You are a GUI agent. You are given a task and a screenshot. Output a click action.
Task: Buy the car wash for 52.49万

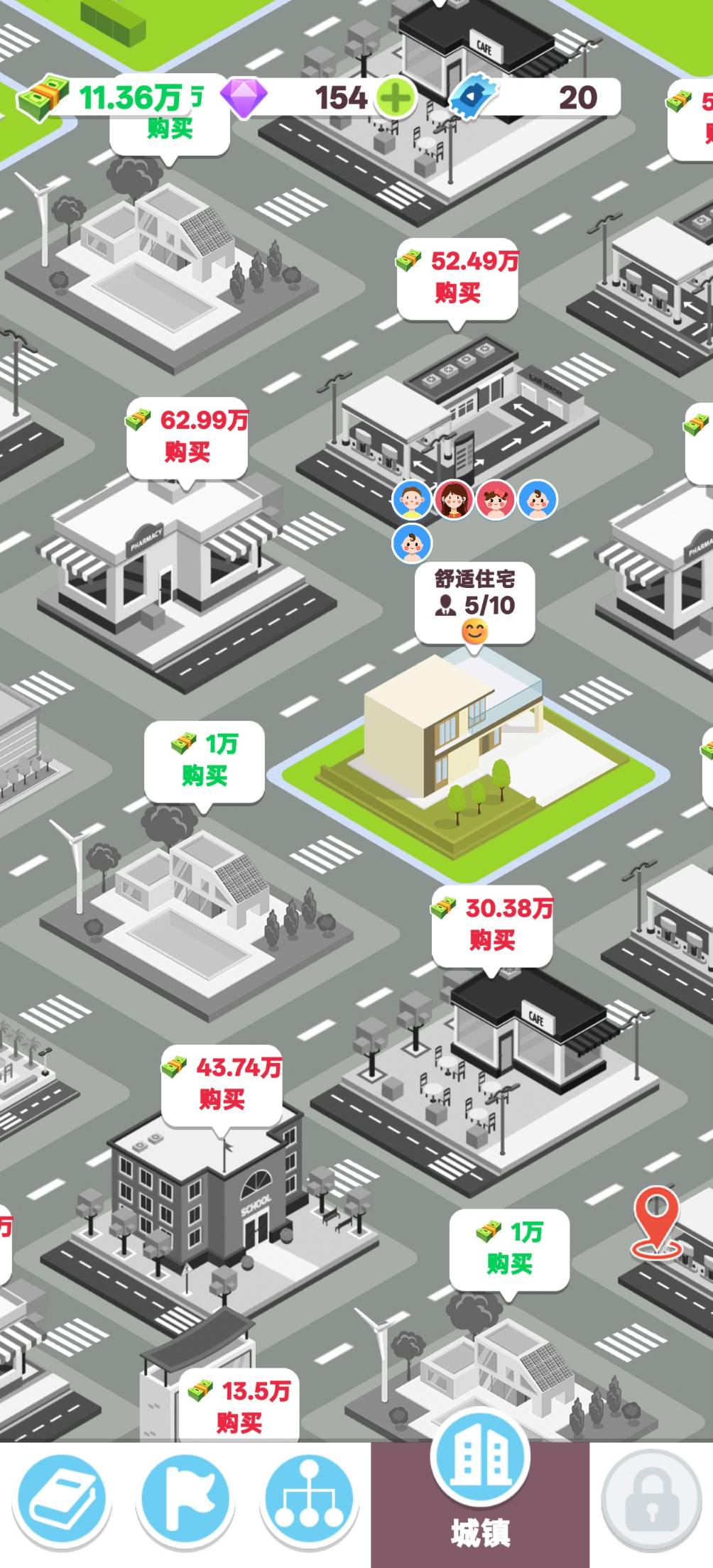(457, 279)
